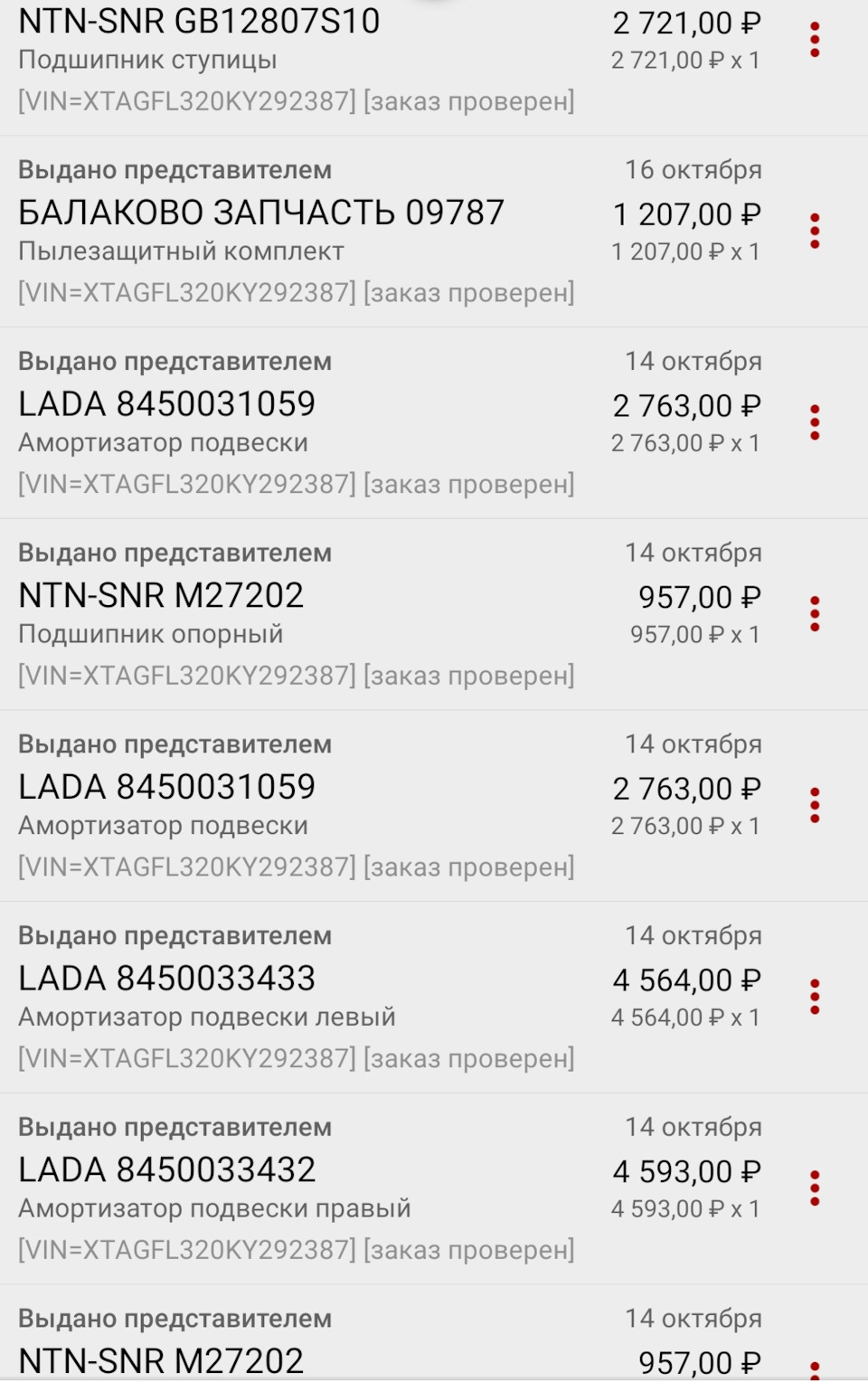Open options for БАЛАКОВО ЗАПЧАСТЬ 09787 order
Screen dimensions: 868x1382
click(815, 232)
